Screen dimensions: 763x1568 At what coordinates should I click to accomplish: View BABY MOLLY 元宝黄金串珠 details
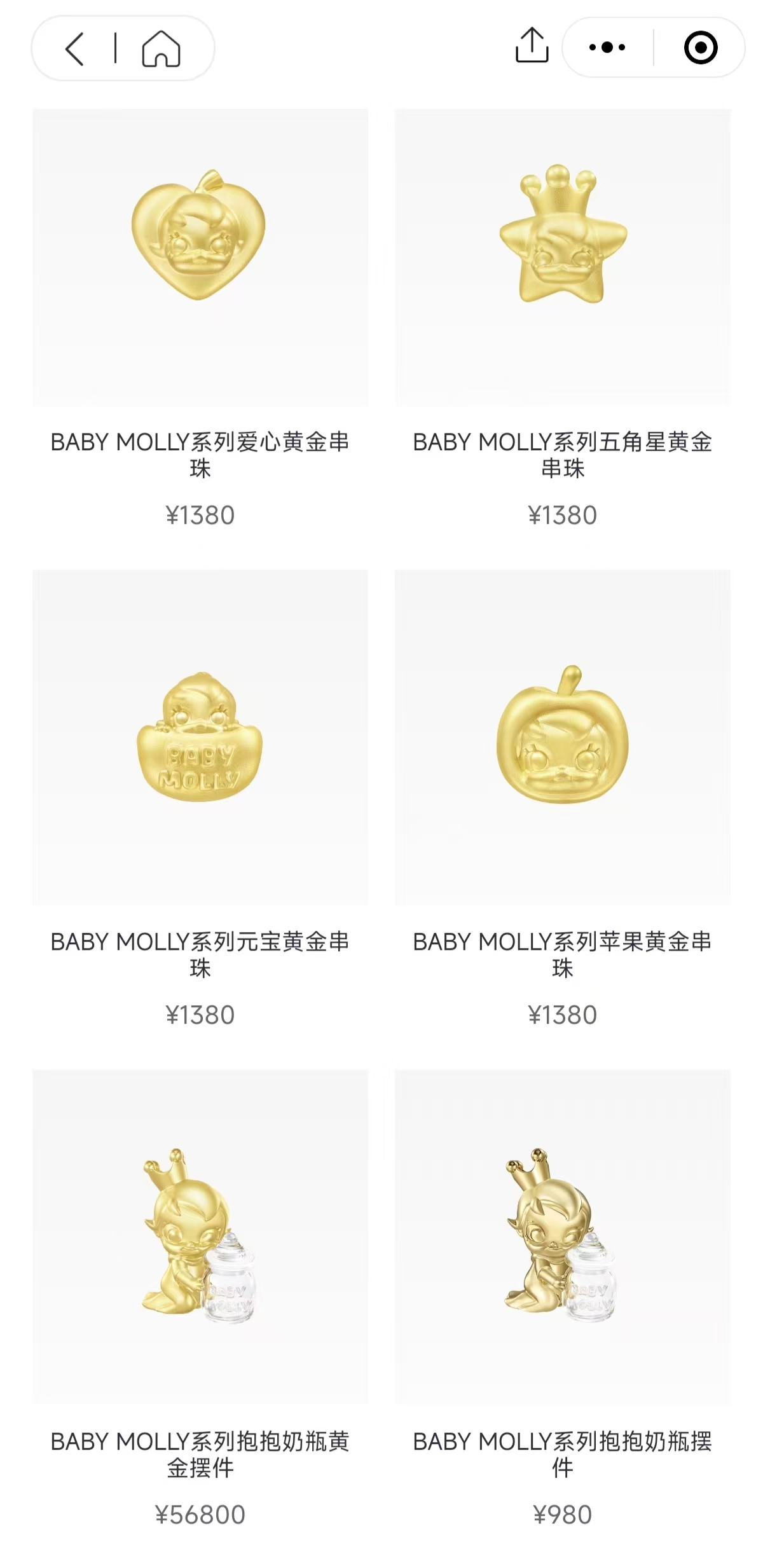click(x=200, y=738)
